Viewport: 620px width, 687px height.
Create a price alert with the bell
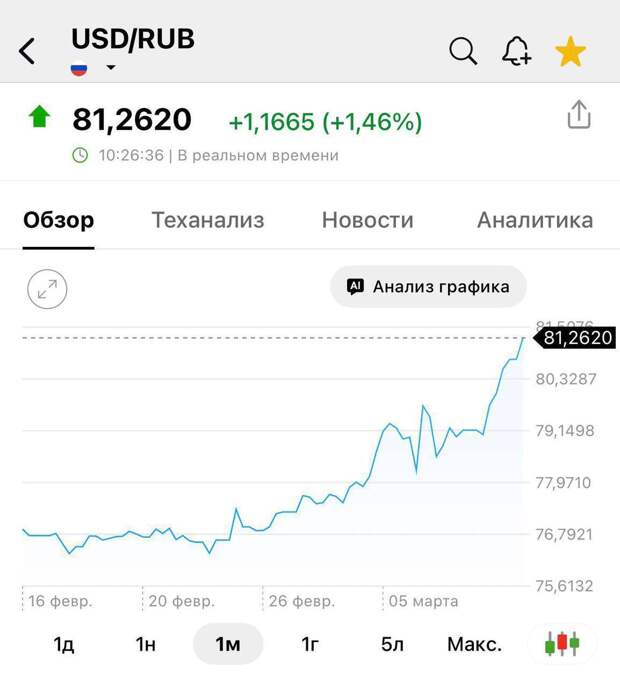pyautogui.click(x=516, y=51)
